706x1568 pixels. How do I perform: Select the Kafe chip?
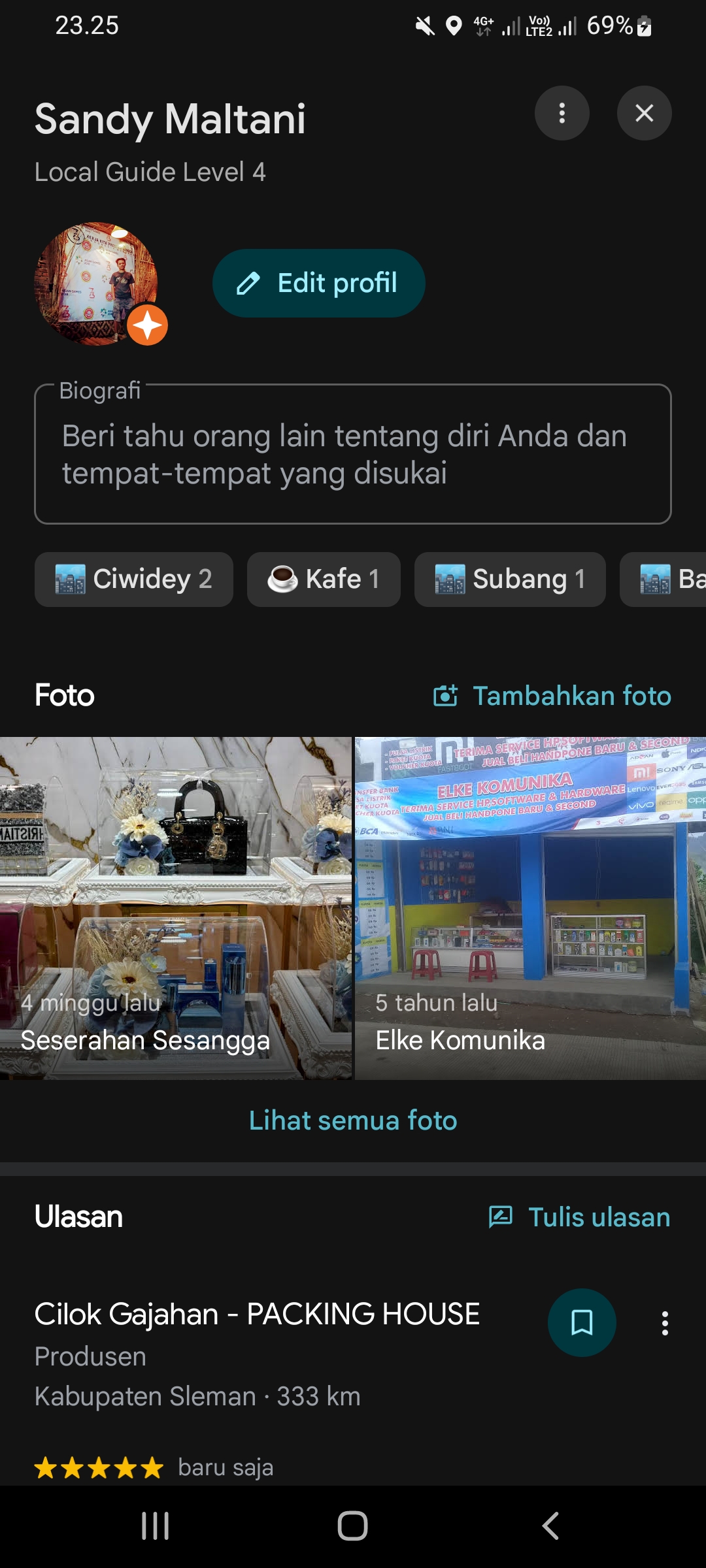coord(323,579)
